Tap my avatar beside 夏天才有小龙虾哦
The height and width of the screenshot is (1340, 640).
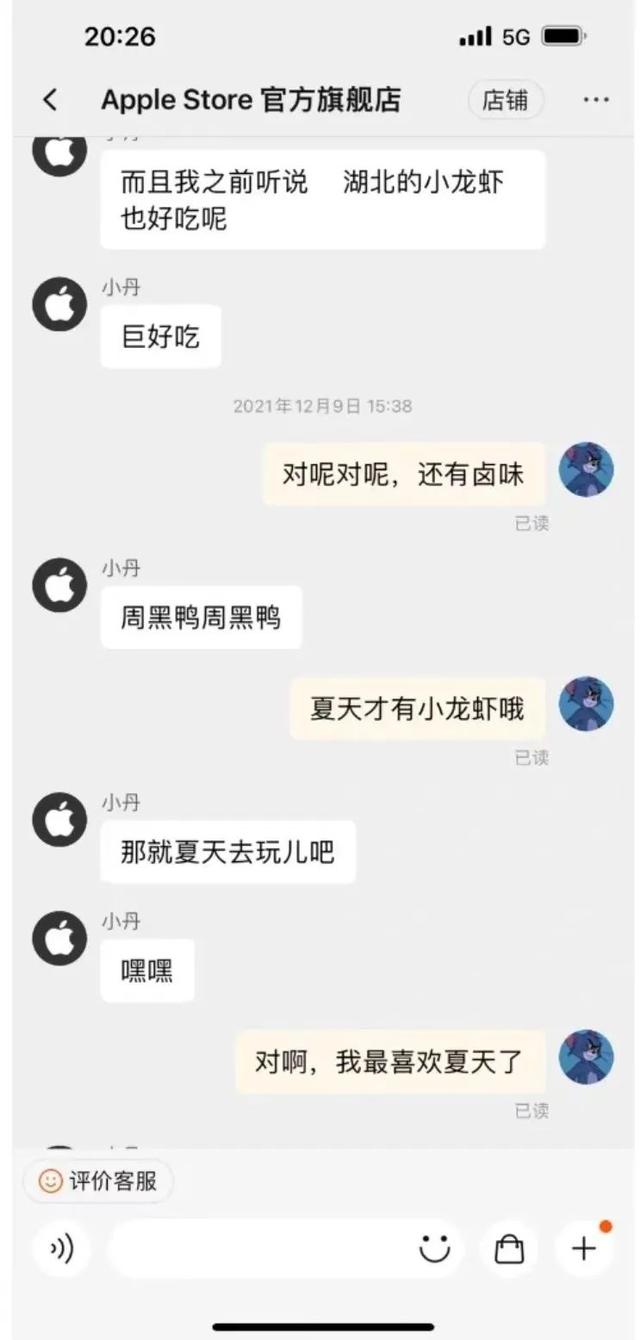[x=586, y=704]
